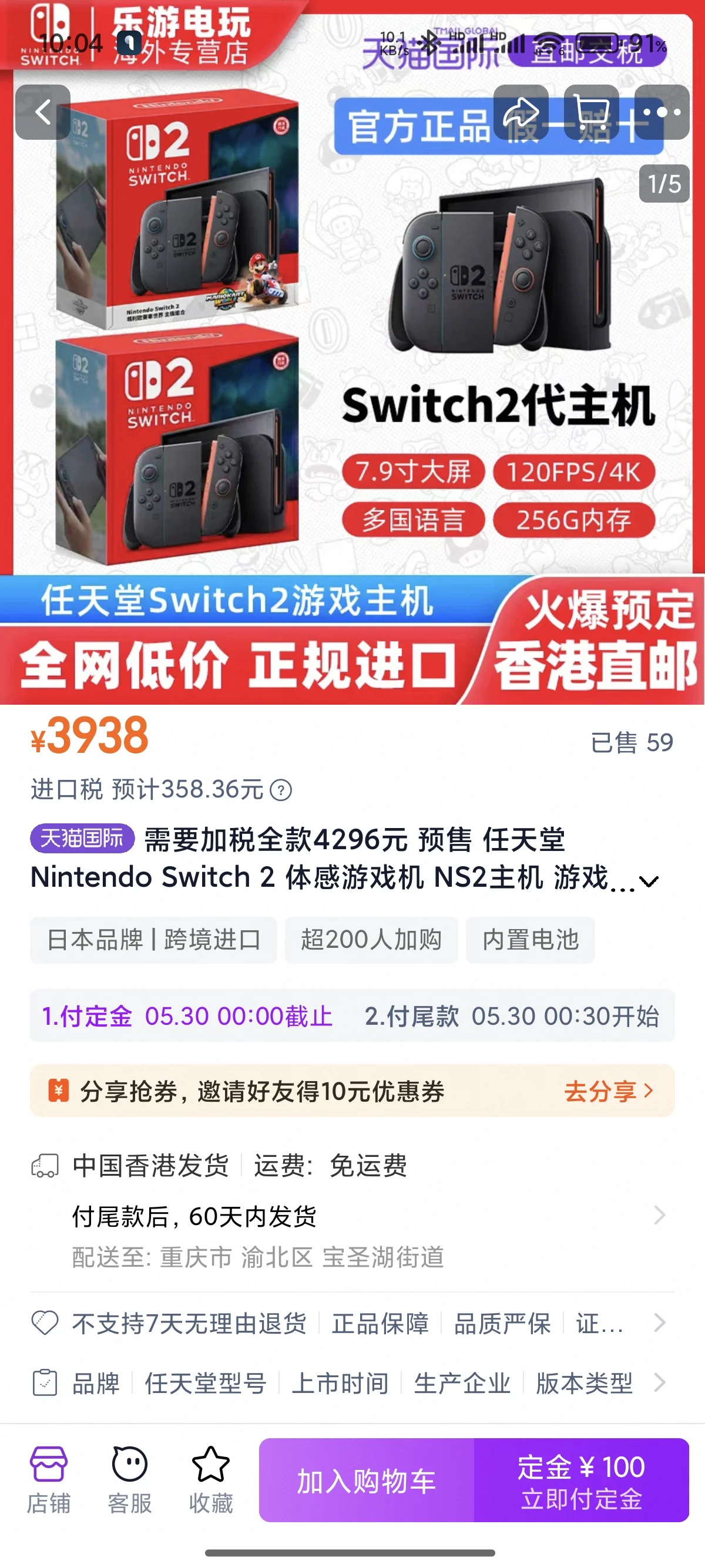Open the three-dot overflow menu
Viewport: 705px width, 1568px height.
click(x=661, y=113)
